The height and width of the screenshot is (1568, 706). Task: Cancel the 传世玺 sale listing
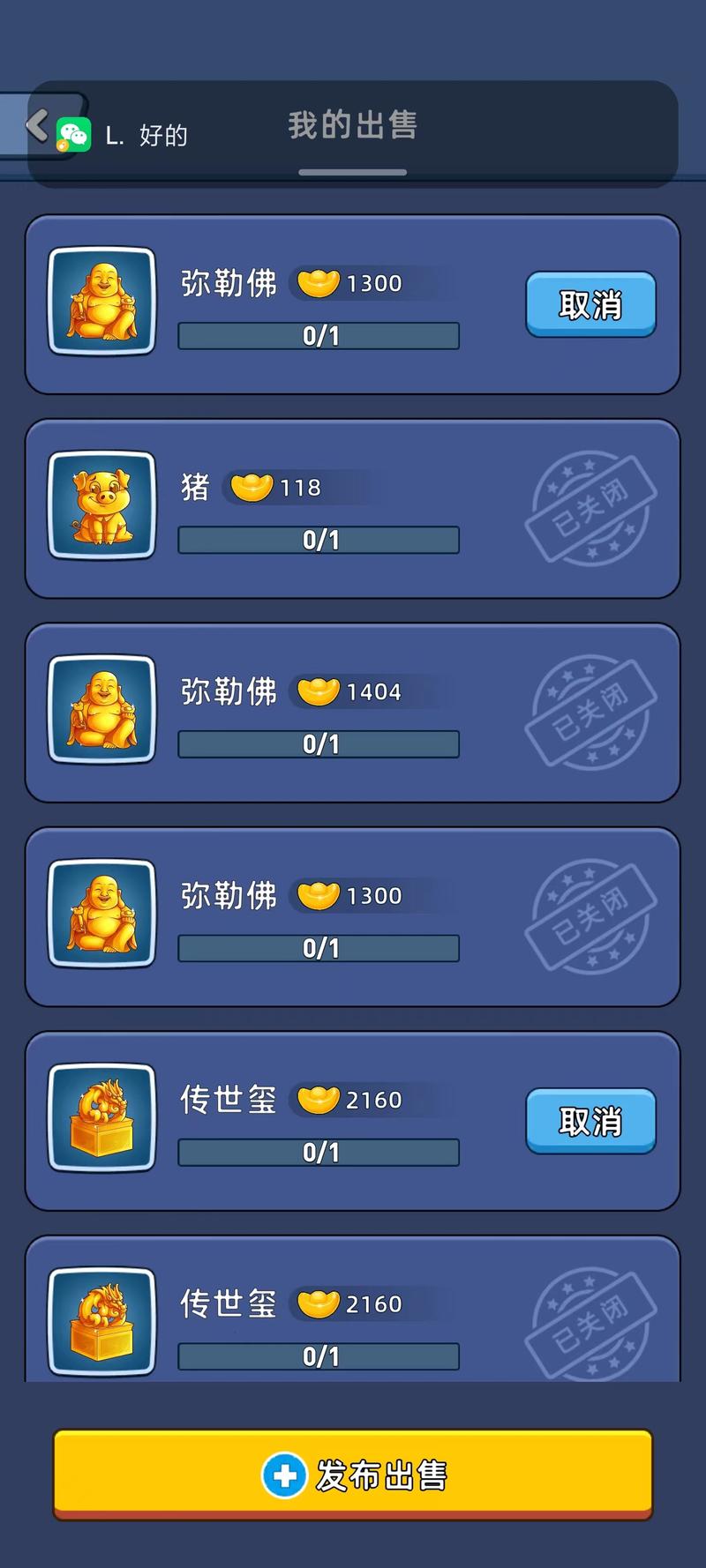(x=590, y=1121)
